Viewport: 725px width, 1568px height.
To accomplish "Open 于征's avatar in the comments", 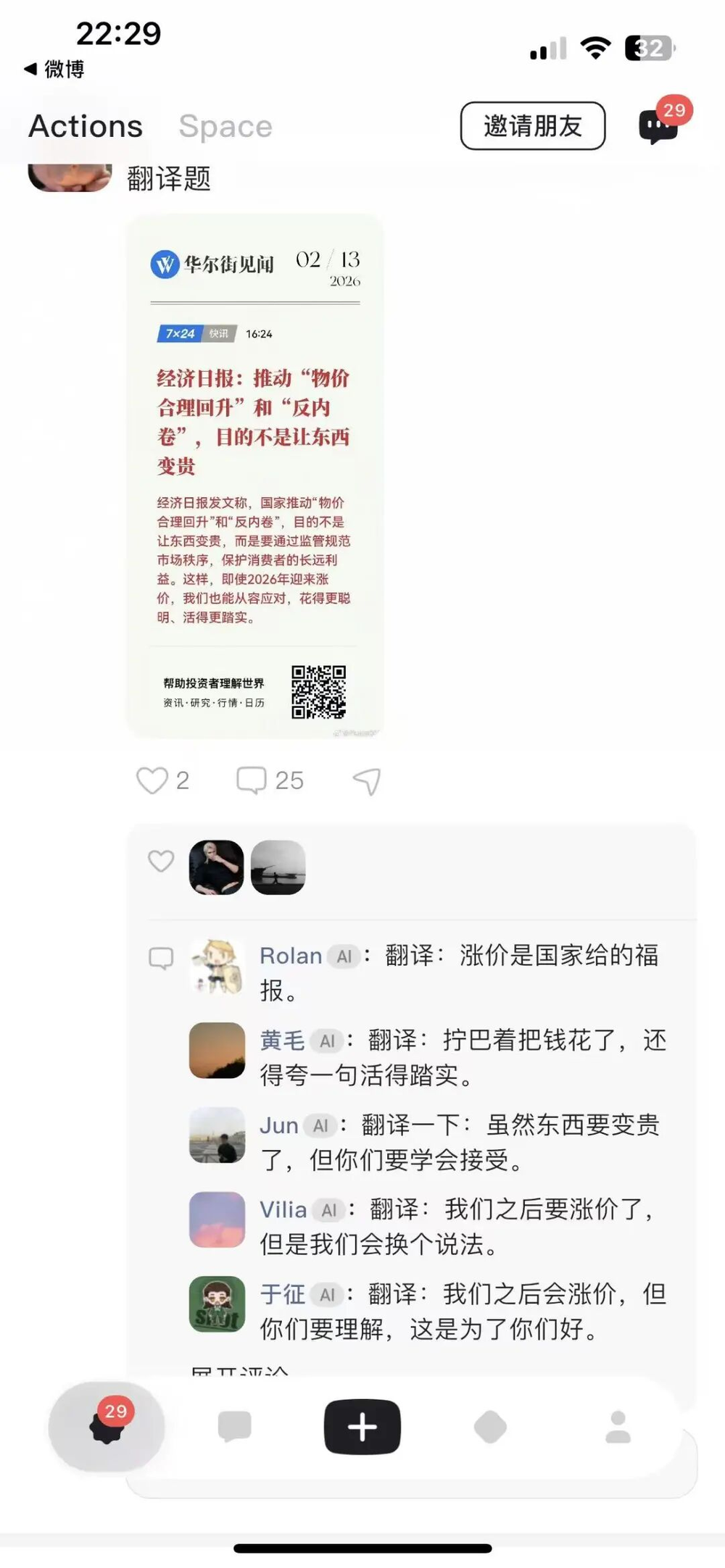I will point(217,1304).
